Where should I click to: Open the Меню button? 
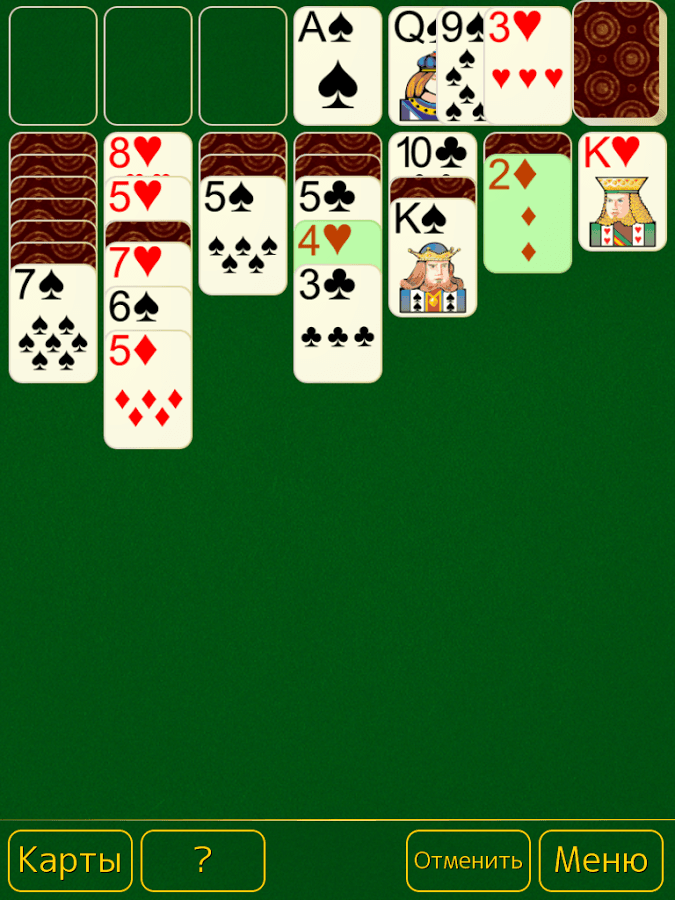[x=601, y=860]
